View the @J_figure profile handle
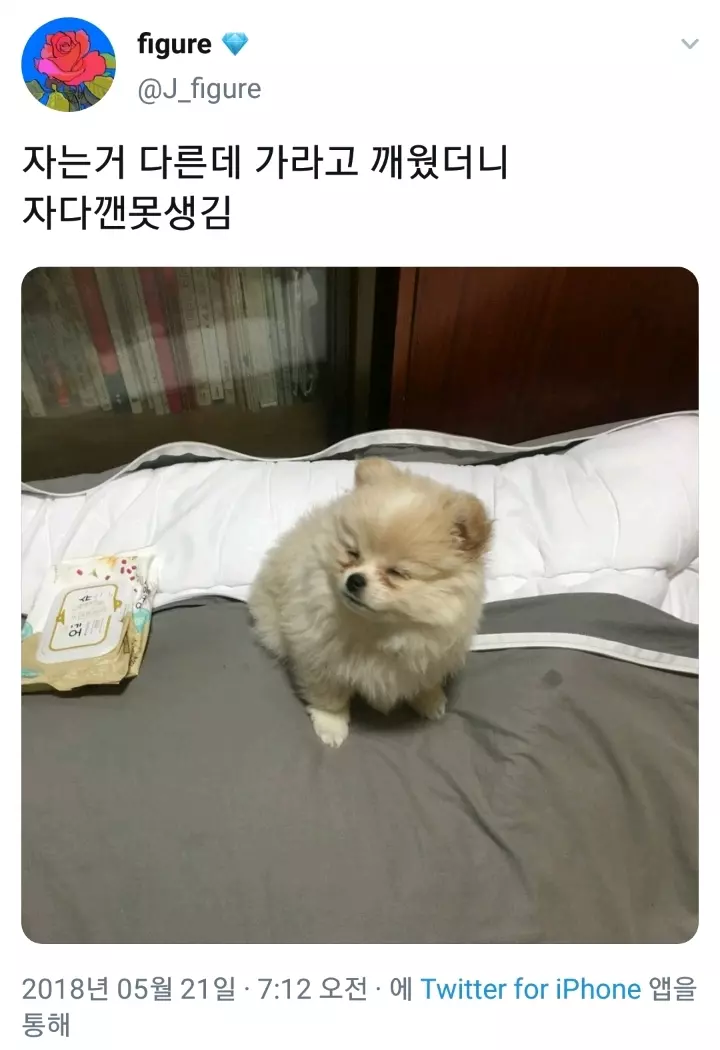Image resolution: width=720 pixels, height=1050 pixels. [198, 89]
